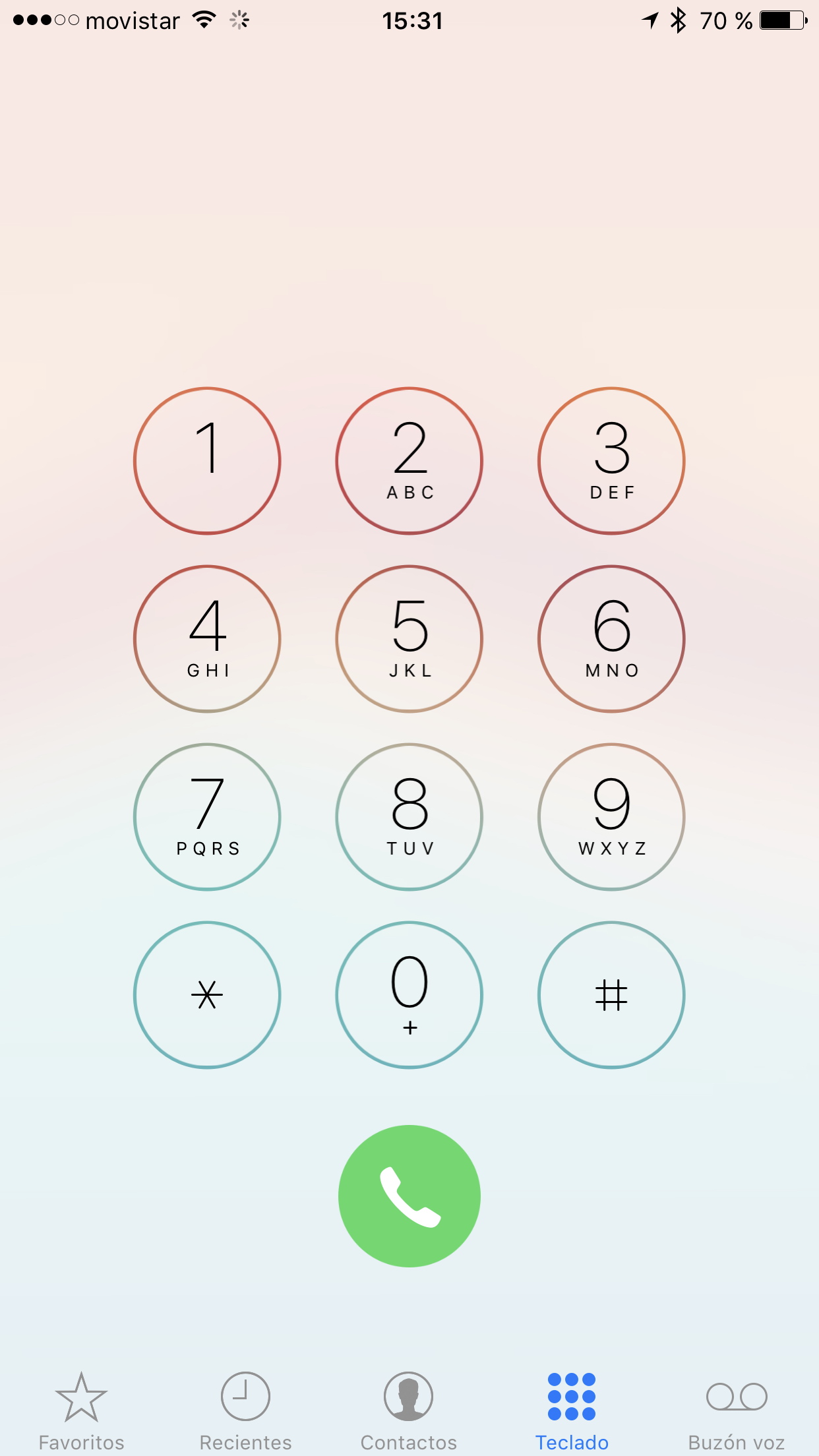Viewport: 819px width, 1456px height.
Task: Start the call with green phone button
Action: coord(409,1196)
